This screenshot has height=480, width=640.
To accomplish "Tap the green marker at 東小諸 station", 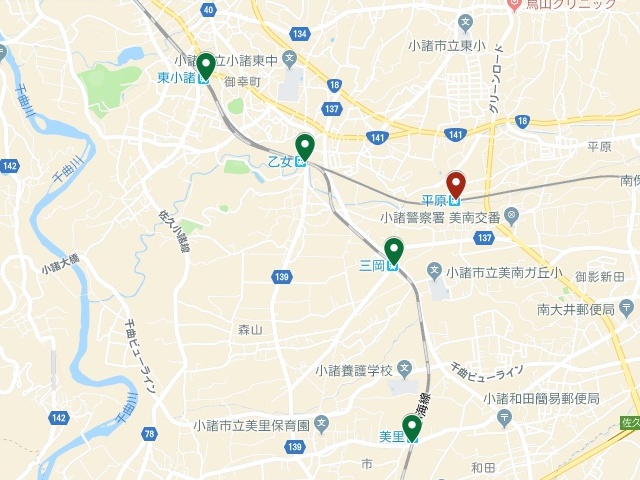I will (x=205, y=65).
